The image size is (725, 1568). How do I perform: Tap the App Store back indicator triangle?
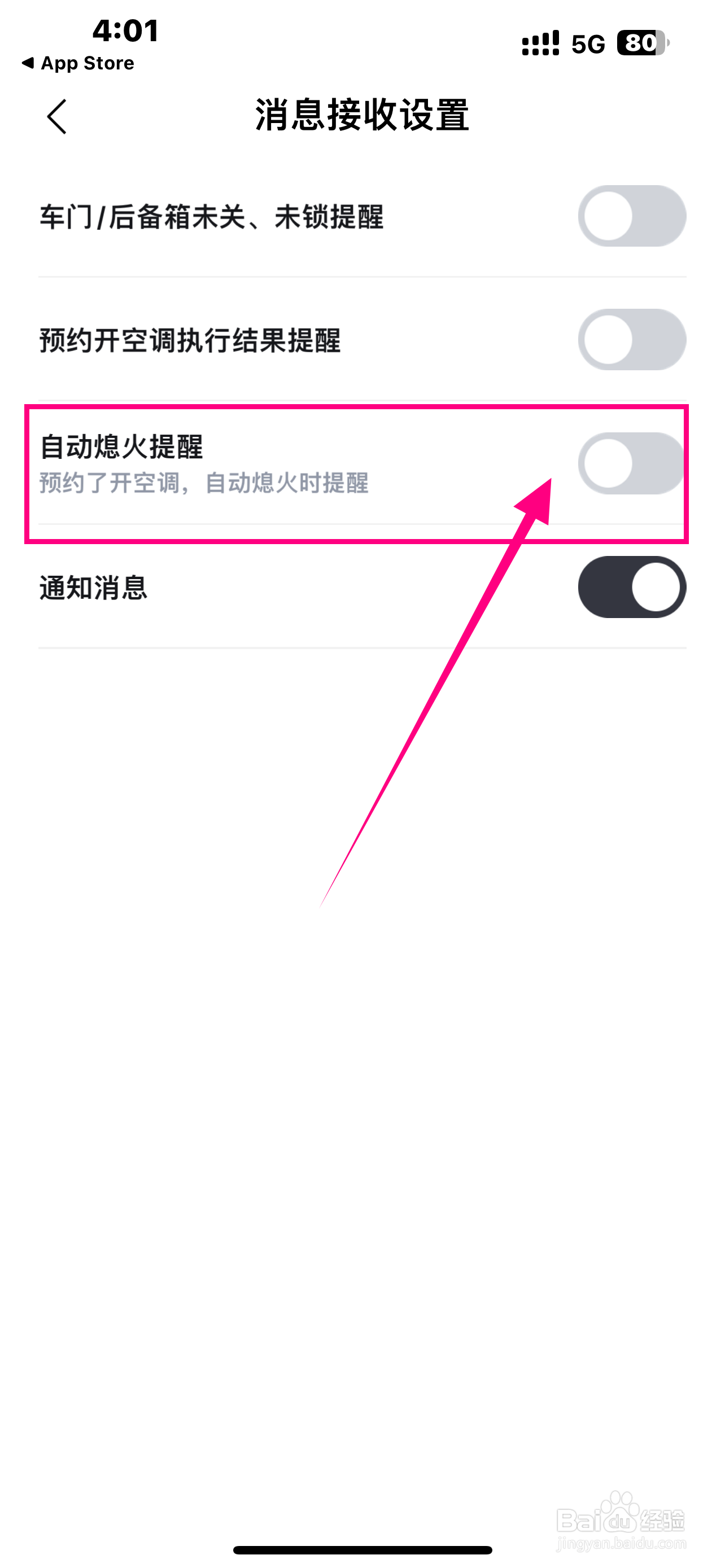click(x=29, y=62)
